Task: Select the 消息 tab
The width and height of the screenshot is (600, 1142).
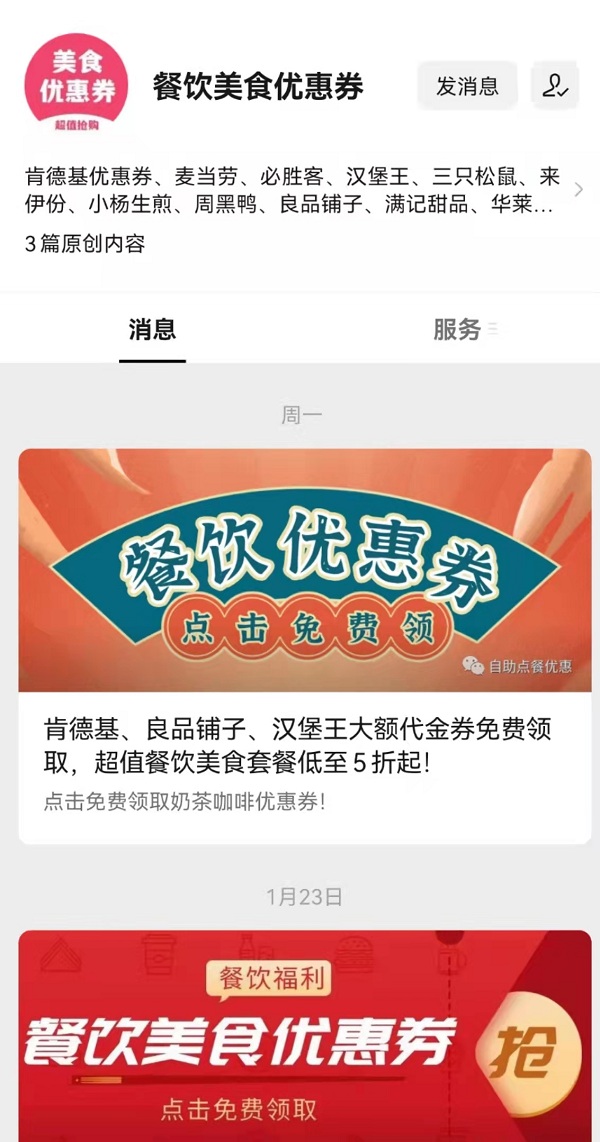Action: click(x=152, y=330)
